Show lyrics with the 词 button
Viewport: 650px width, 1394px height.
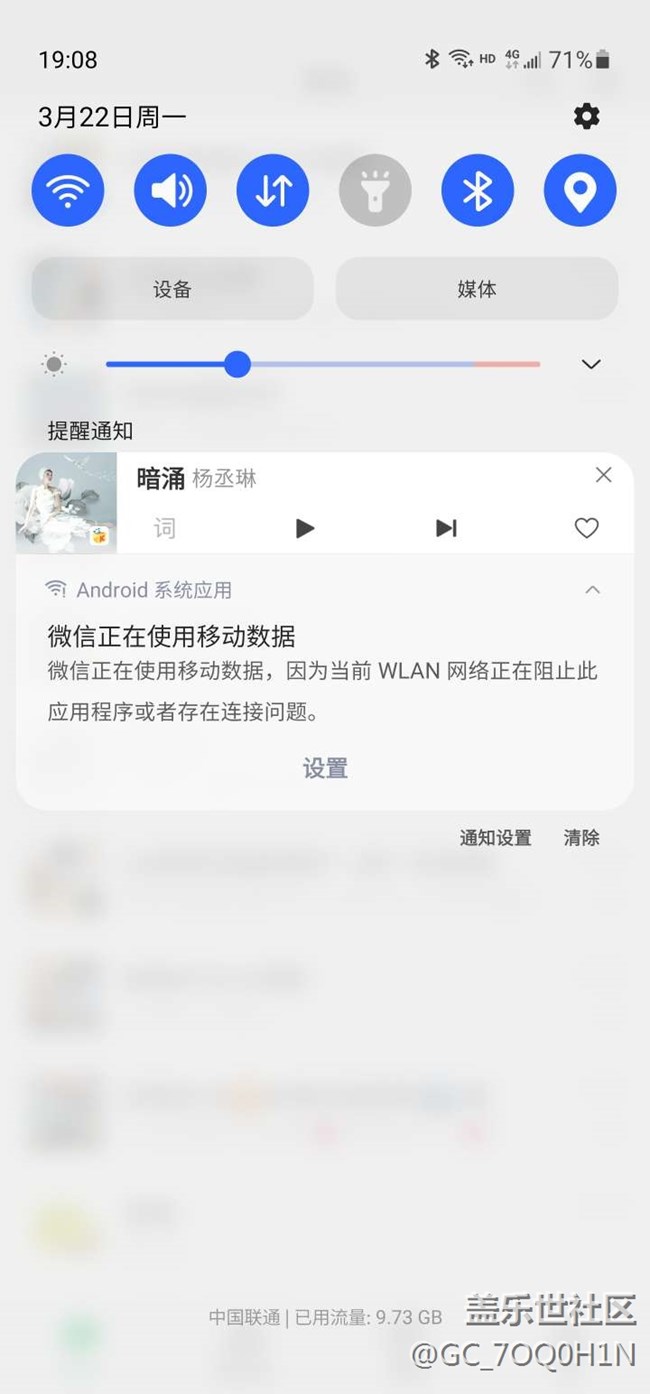click(x=165, y=528)
